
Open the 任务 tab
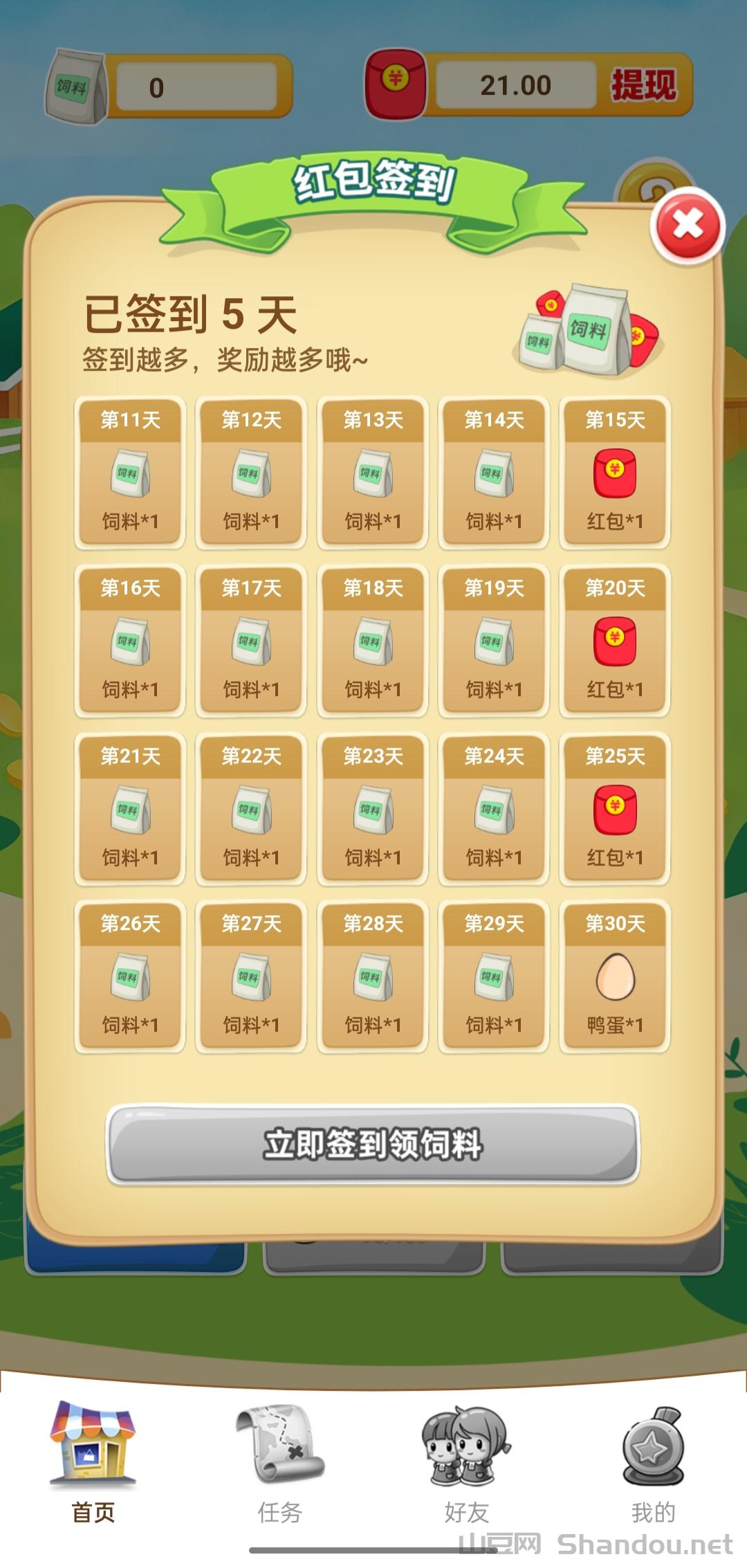pos(279,1459)
